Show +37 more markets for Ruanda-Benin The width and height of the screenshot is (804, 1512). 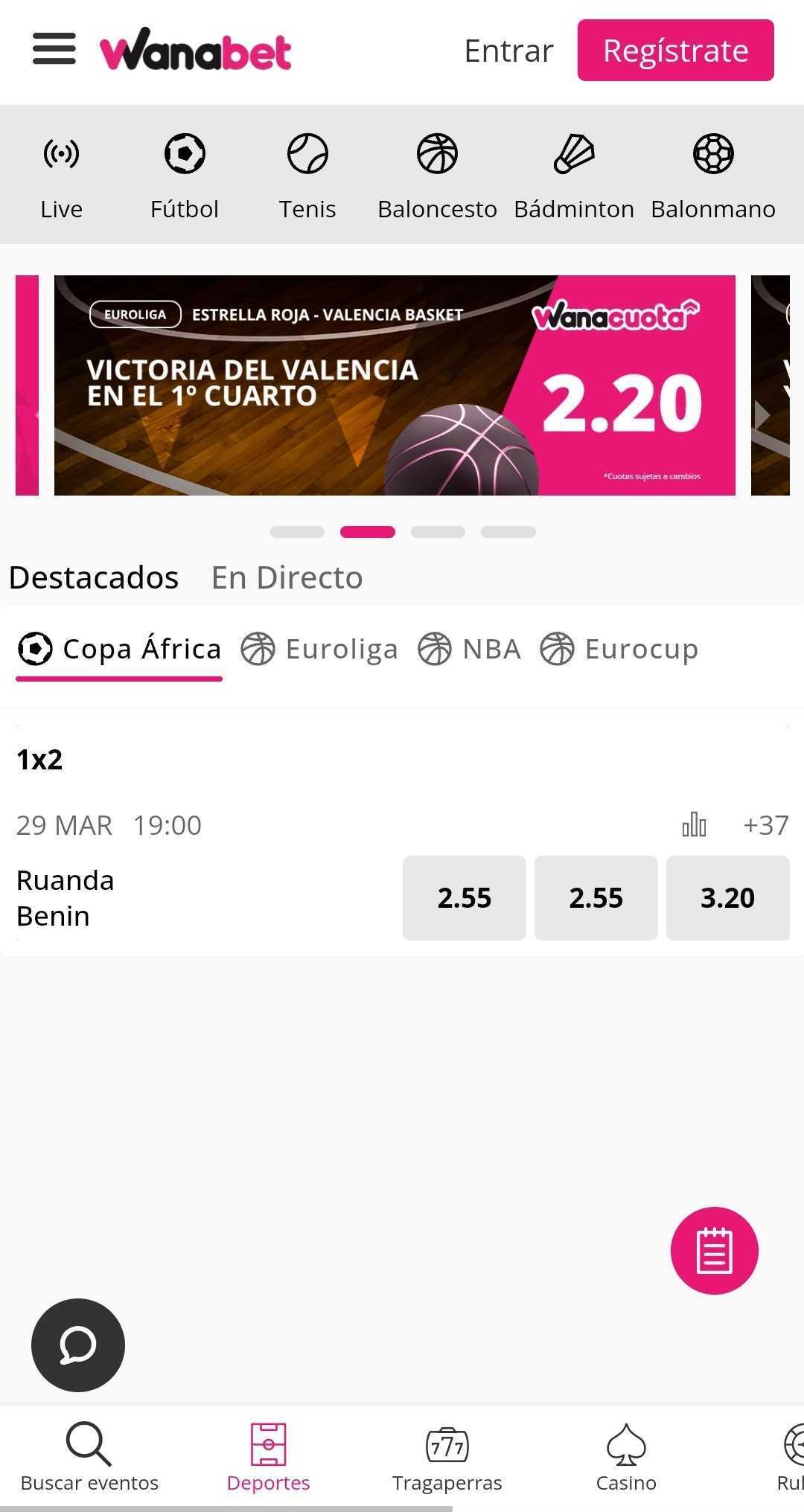tap(765, 824)
